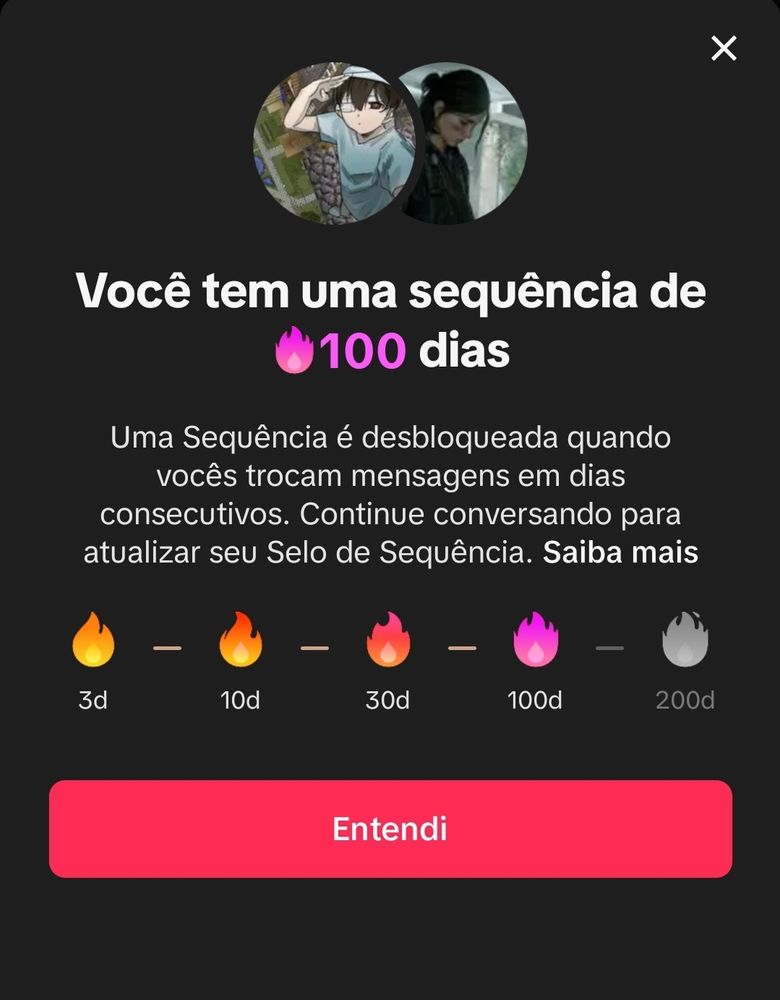Close the streak dialog with the X
Screen dimensions: 780x1000
point(723,48)
